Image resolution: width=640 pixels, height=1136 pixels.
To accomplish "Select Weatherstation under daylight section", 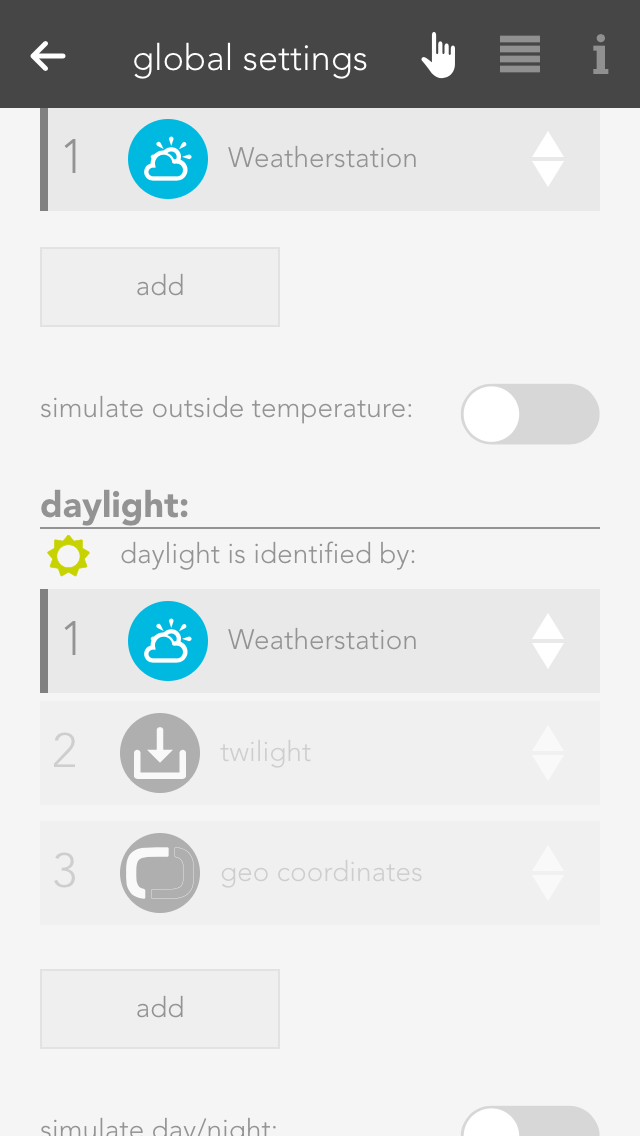I will click(320, 641).
